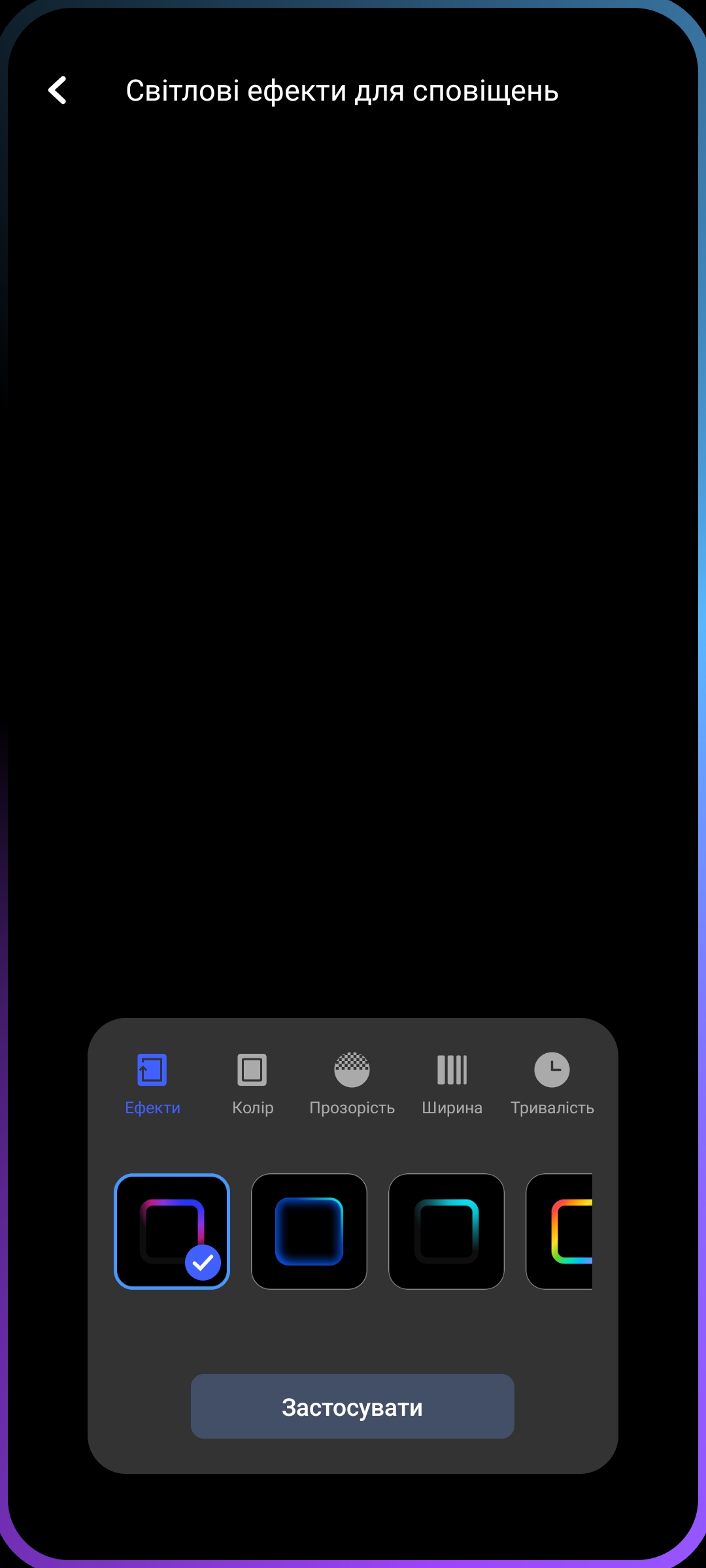
Task: Select the Ширина tab
Action: tap(452, 1083)
